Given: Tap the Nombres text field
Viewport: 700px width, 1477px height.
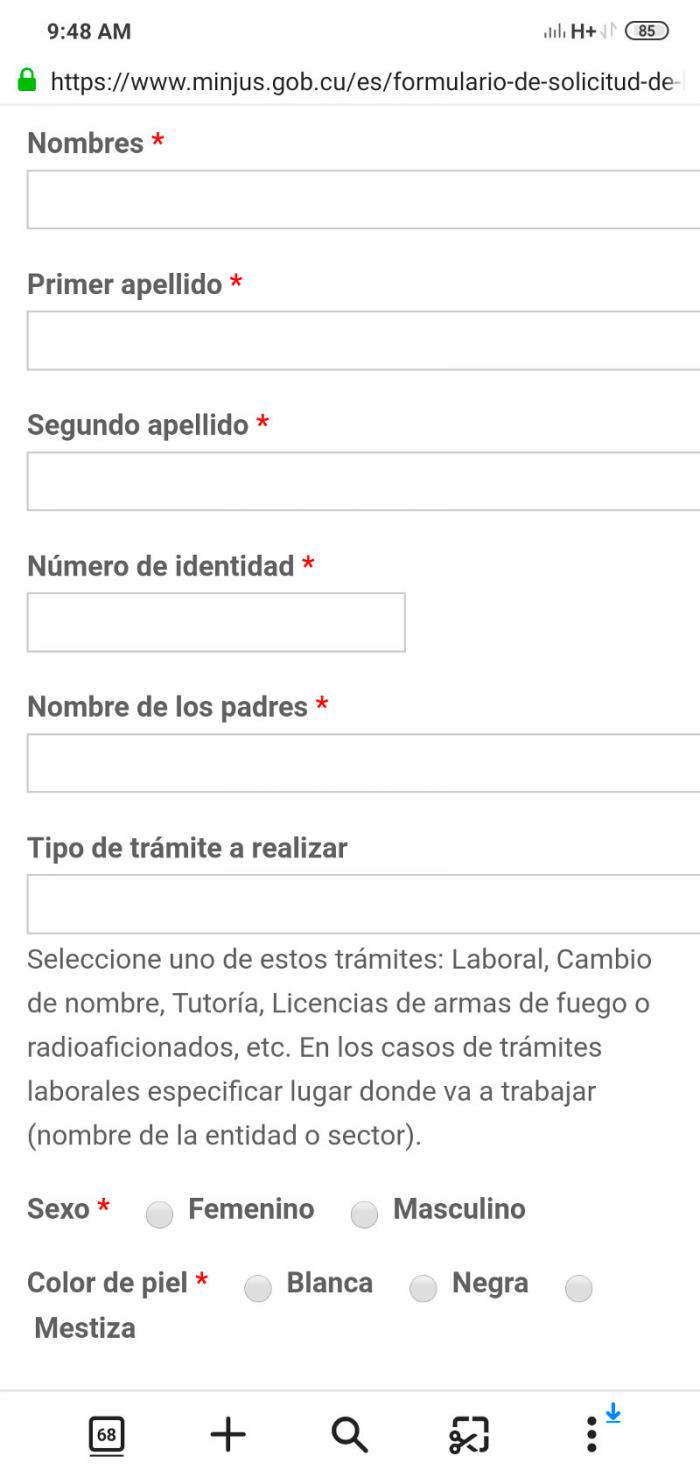Looking at the screenshot, I should [363, 200].
